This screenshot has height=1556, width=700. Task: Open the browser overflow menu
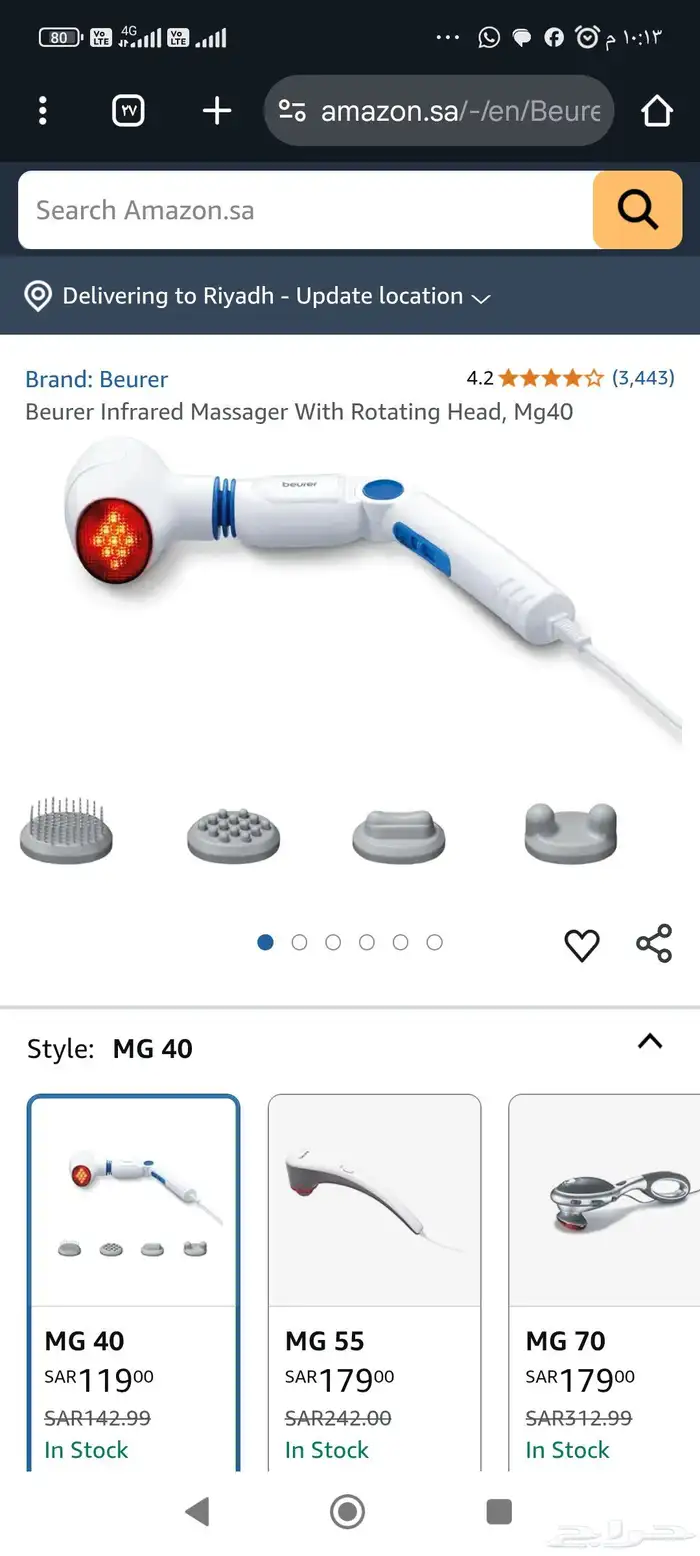tap(42, 111)
